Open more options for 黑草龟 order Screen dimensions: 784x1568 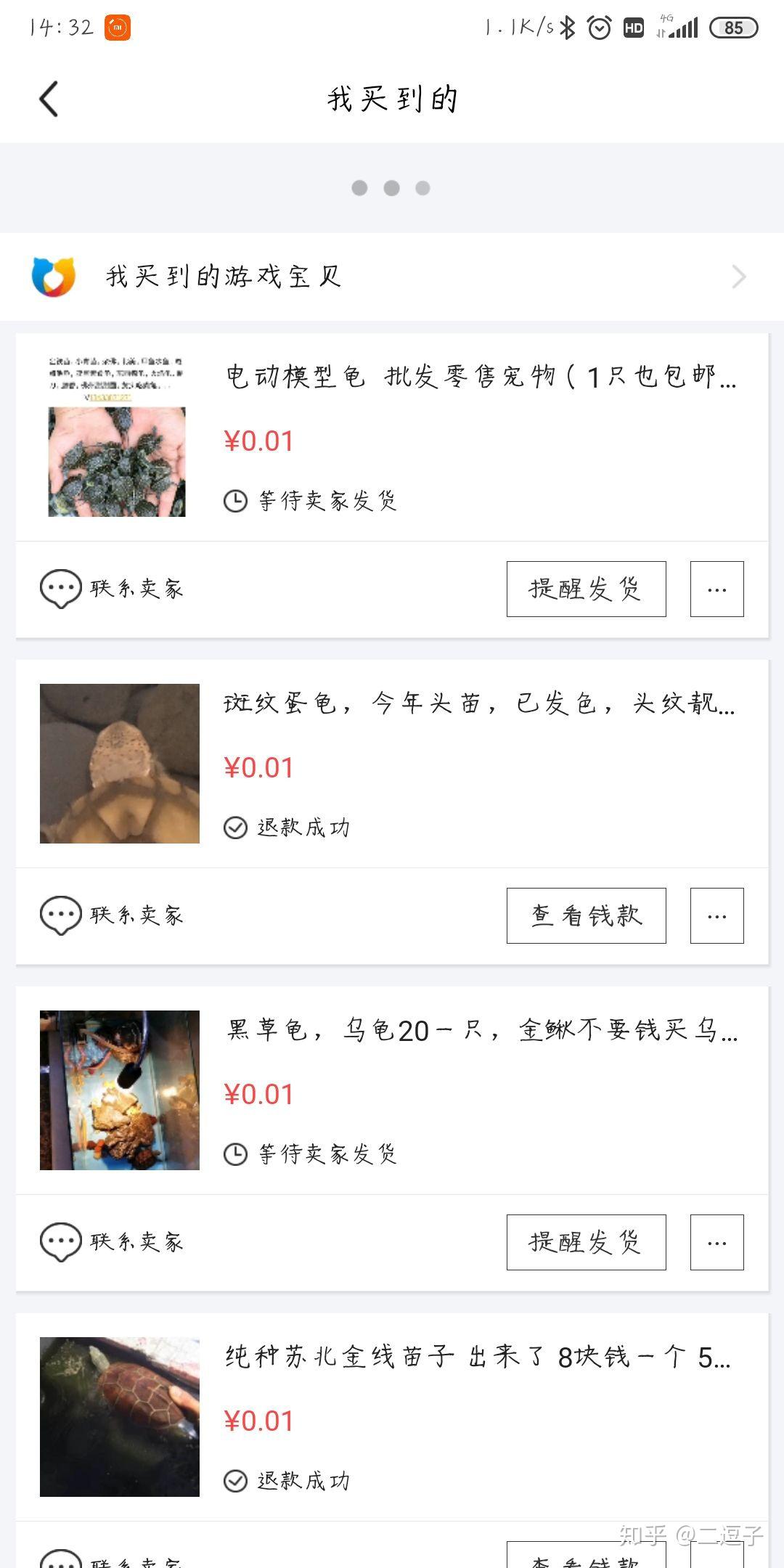[x=716, y=1242]
